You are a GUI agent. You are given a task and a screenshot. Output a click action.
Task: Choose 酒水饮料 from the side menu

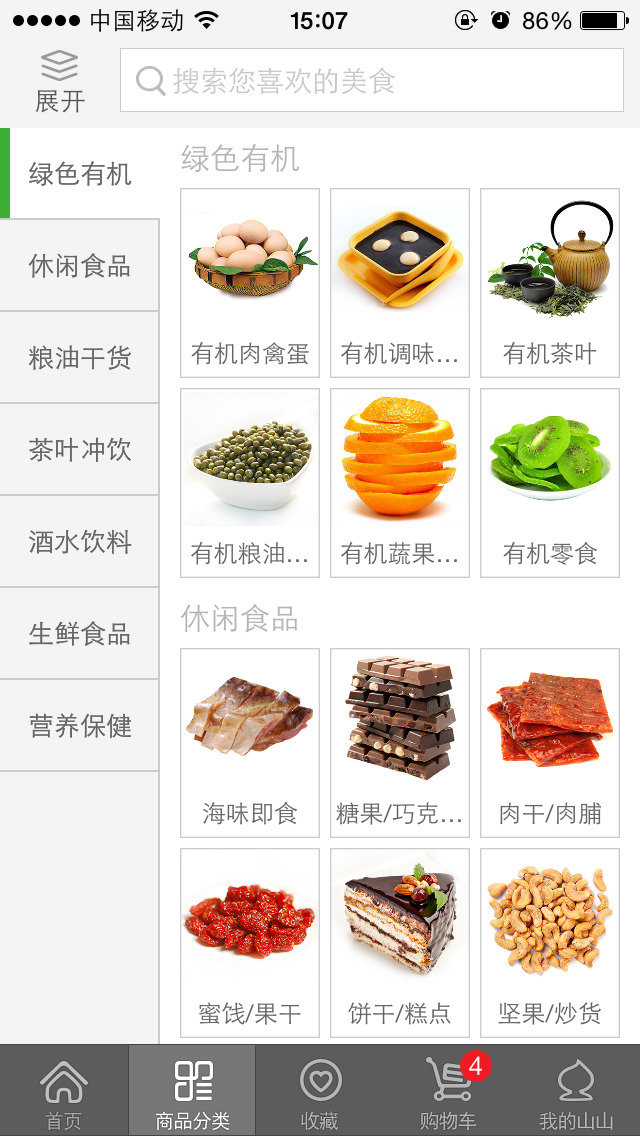(79, 542)
